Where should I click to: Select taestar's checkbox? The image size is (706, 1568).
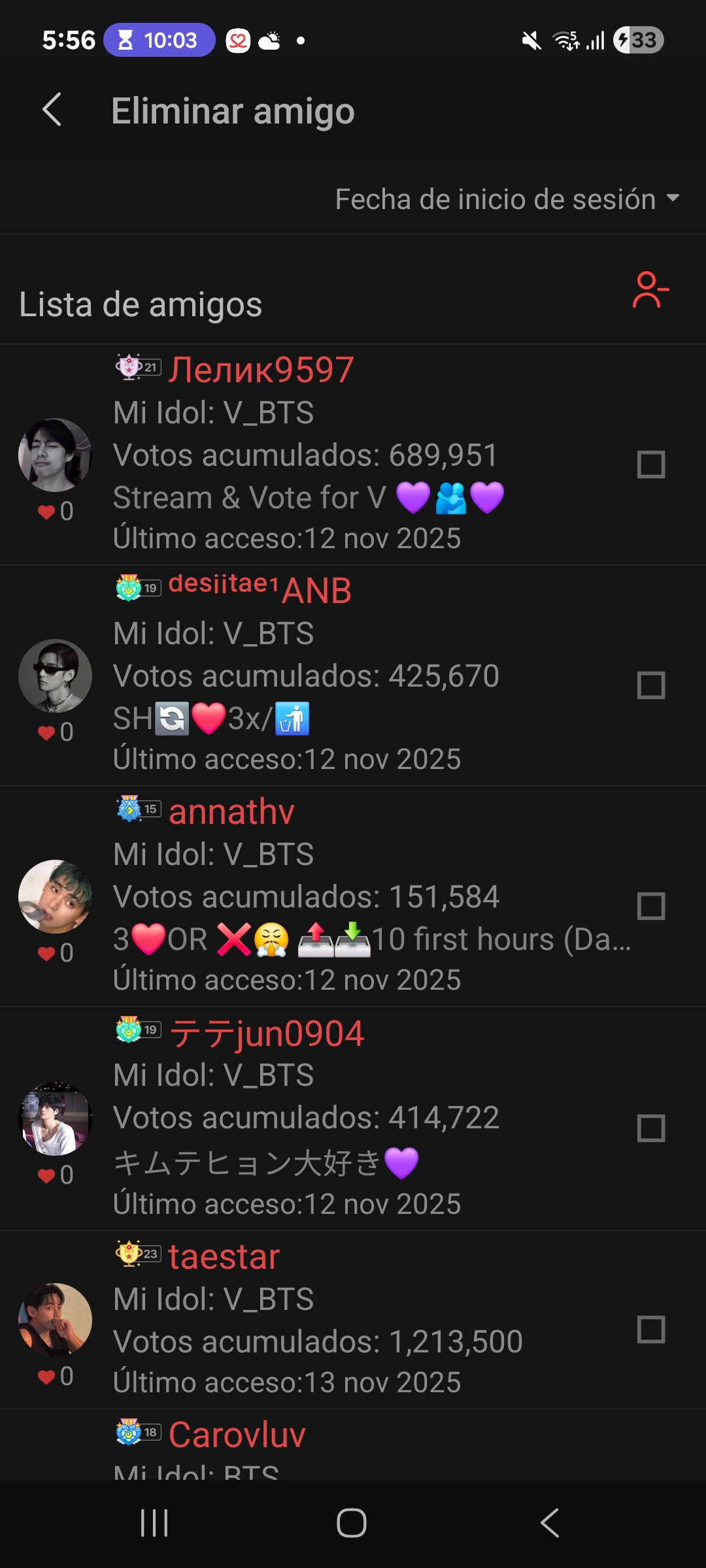pyautogui.click(x=650, y=1330)
